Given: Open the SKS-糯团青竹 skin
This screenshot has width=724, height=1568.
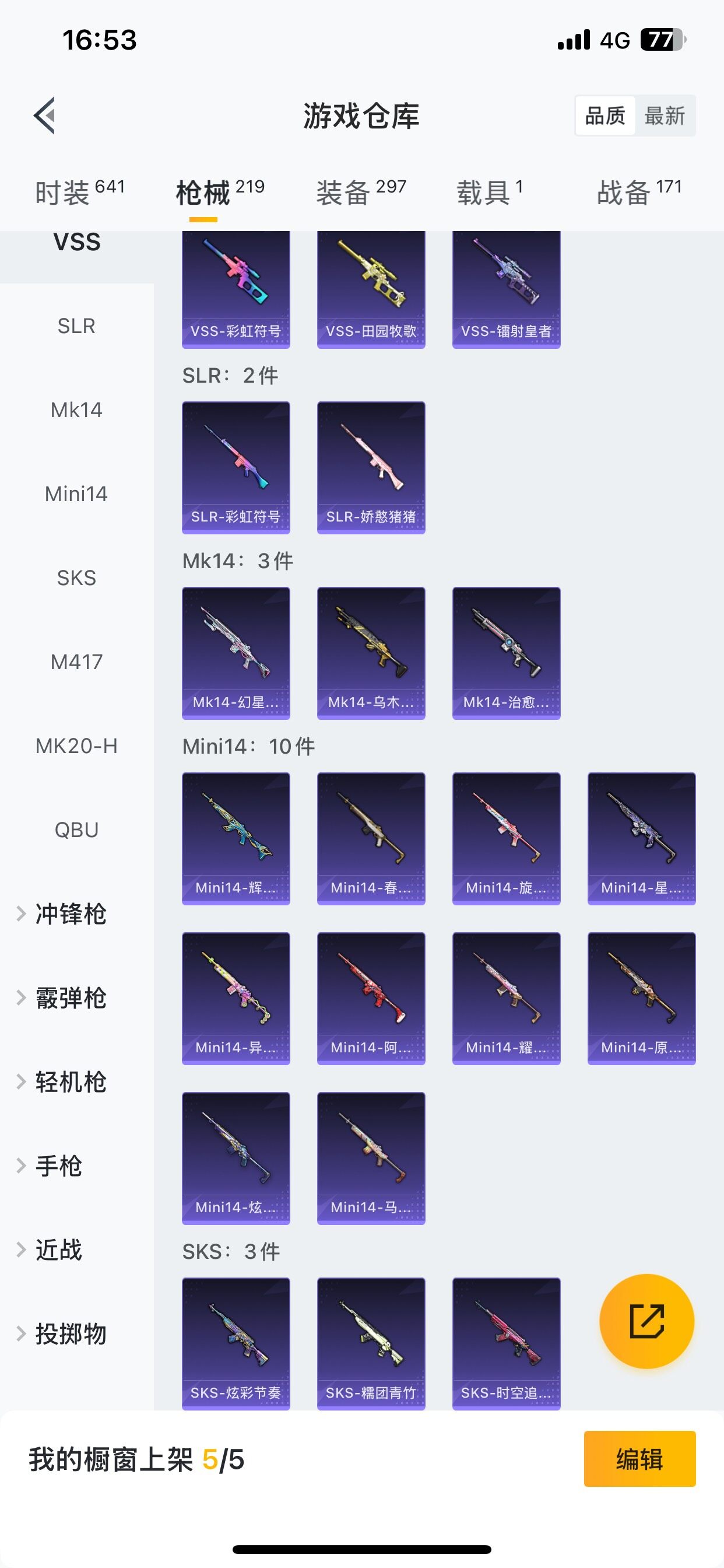Looking at the screenshot, I should coord(371,1343).
